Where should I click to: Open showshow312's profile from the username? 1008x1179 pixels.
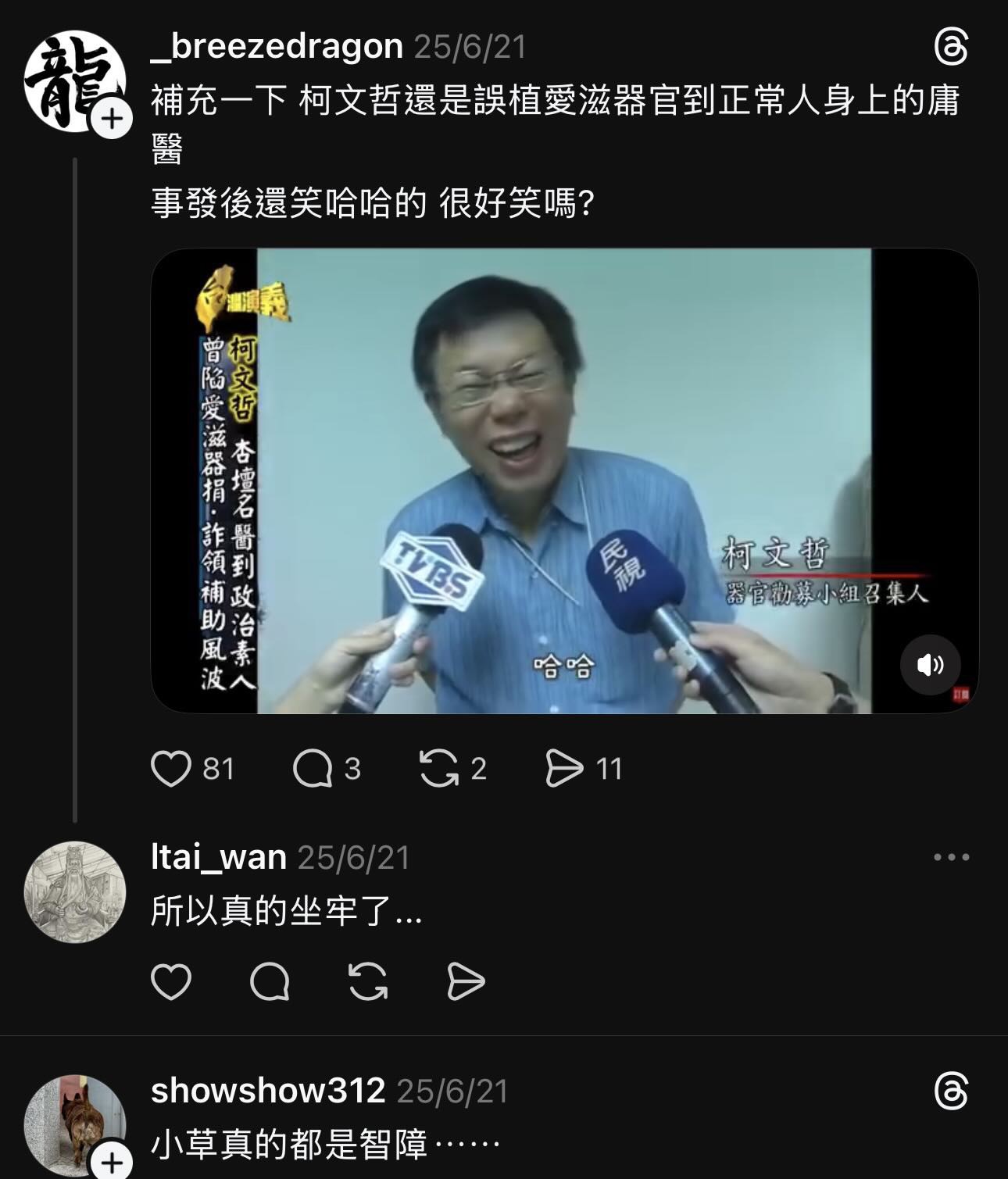coord(267,1091)
